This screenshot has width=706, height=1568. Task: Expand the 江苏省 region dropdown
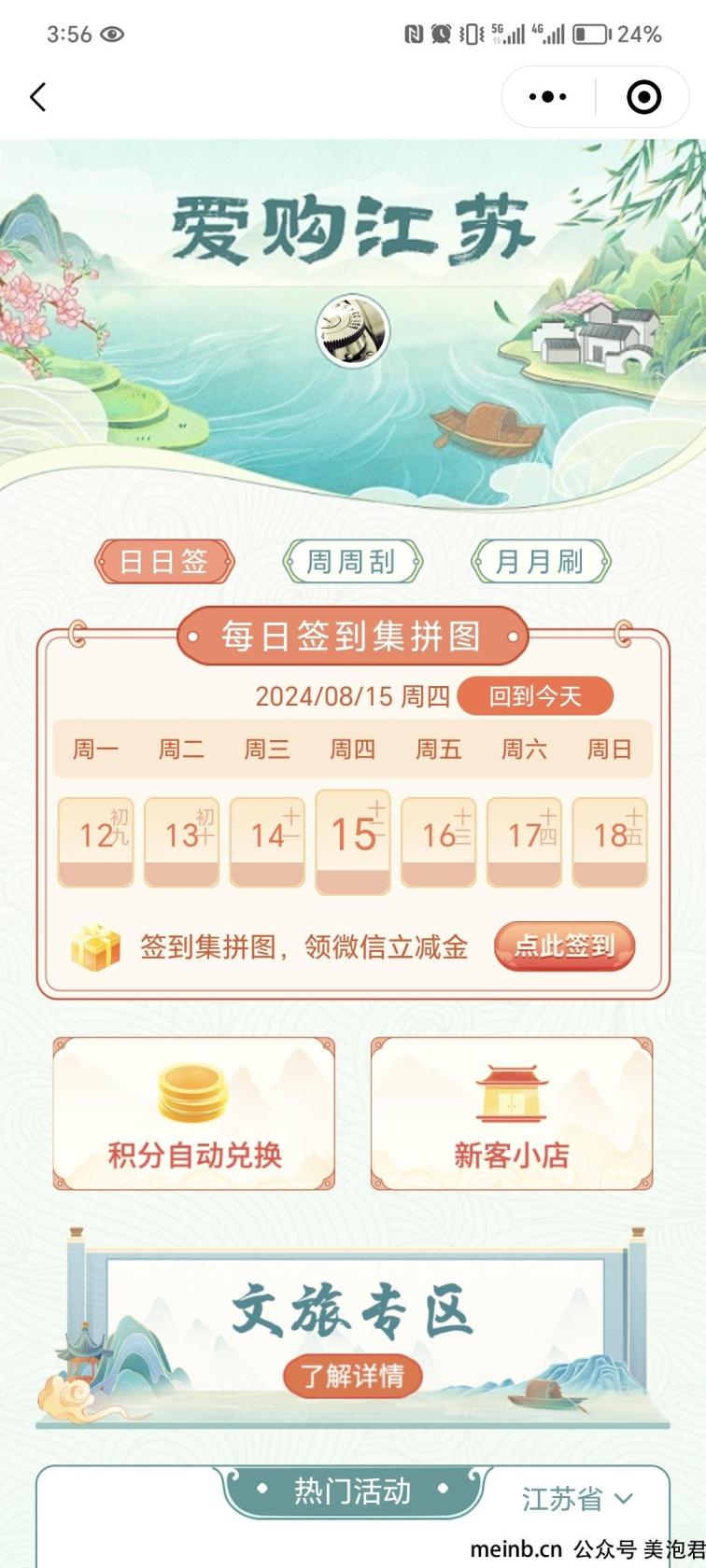[x=577, y=1499]
